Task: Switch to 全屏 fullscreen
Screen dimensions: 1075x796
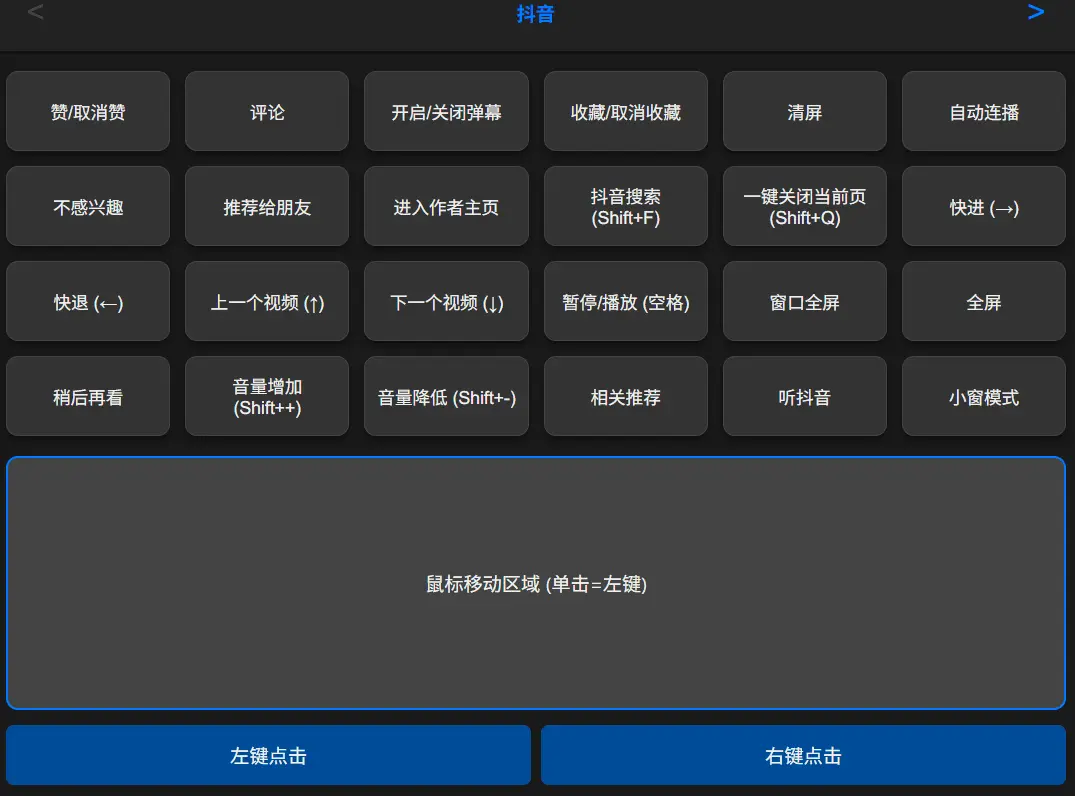Action: [983, 302]
